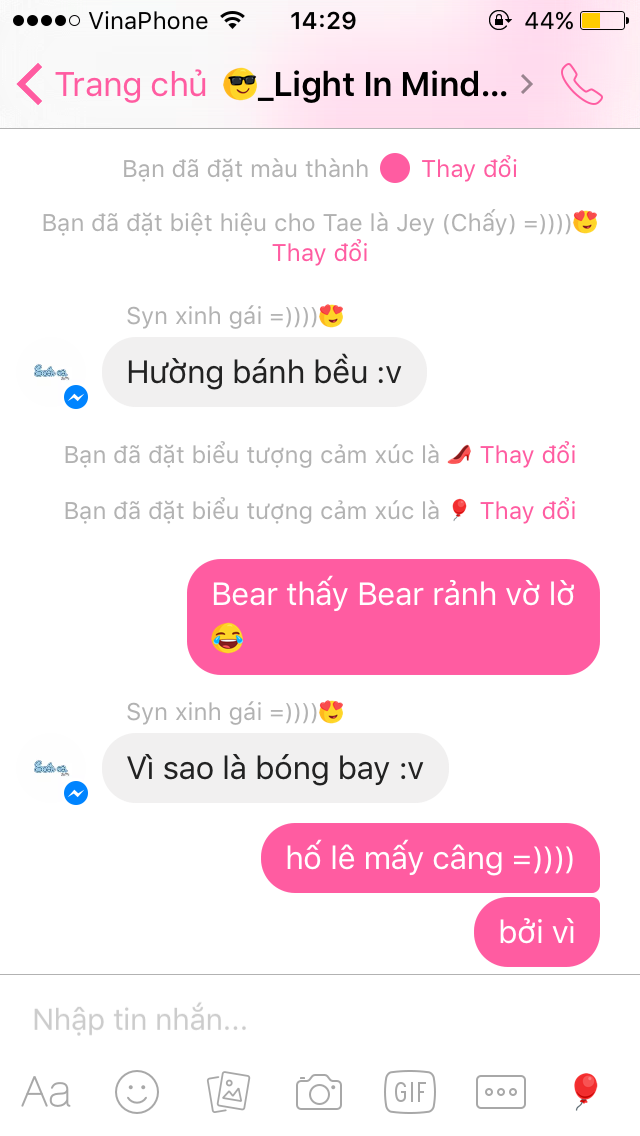The image size is (640, 1136).
Task: Open the emoji sticker picker
Action: point(137,1092)
